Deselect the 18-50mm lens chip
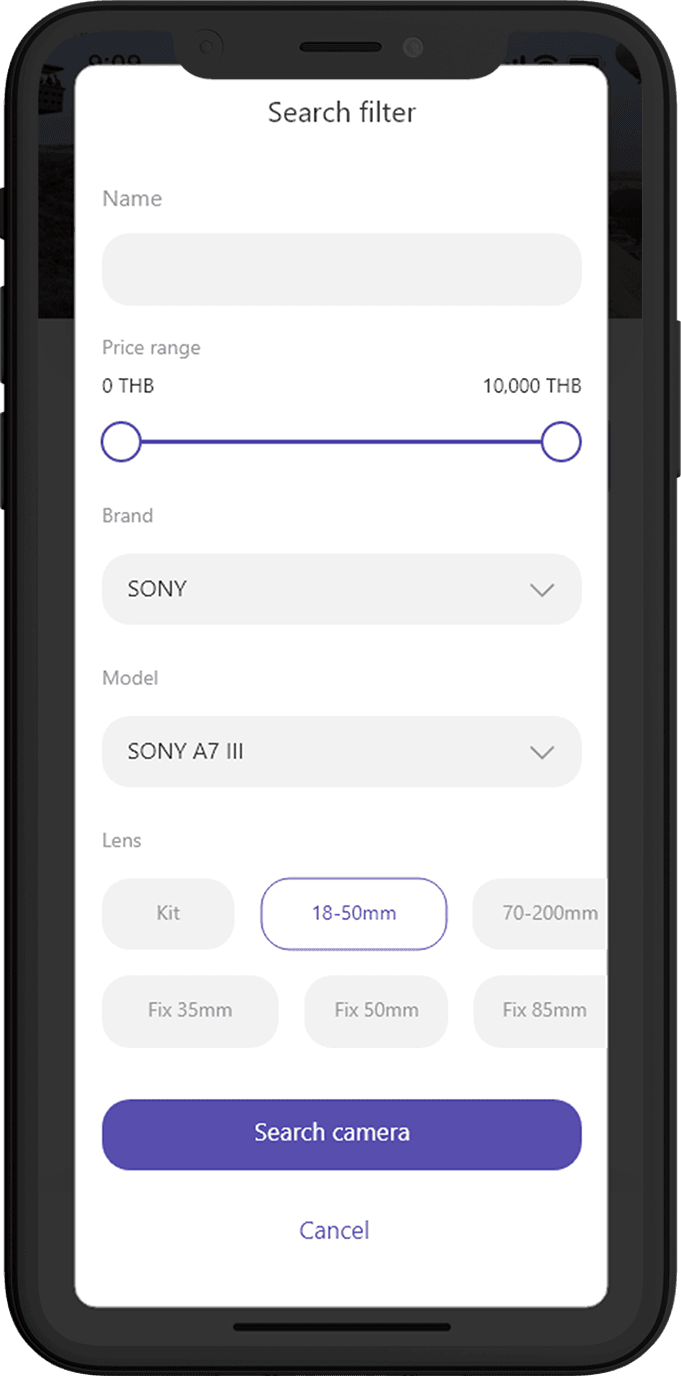Viewport: 681px width, 1376px height. pos(354,913)
